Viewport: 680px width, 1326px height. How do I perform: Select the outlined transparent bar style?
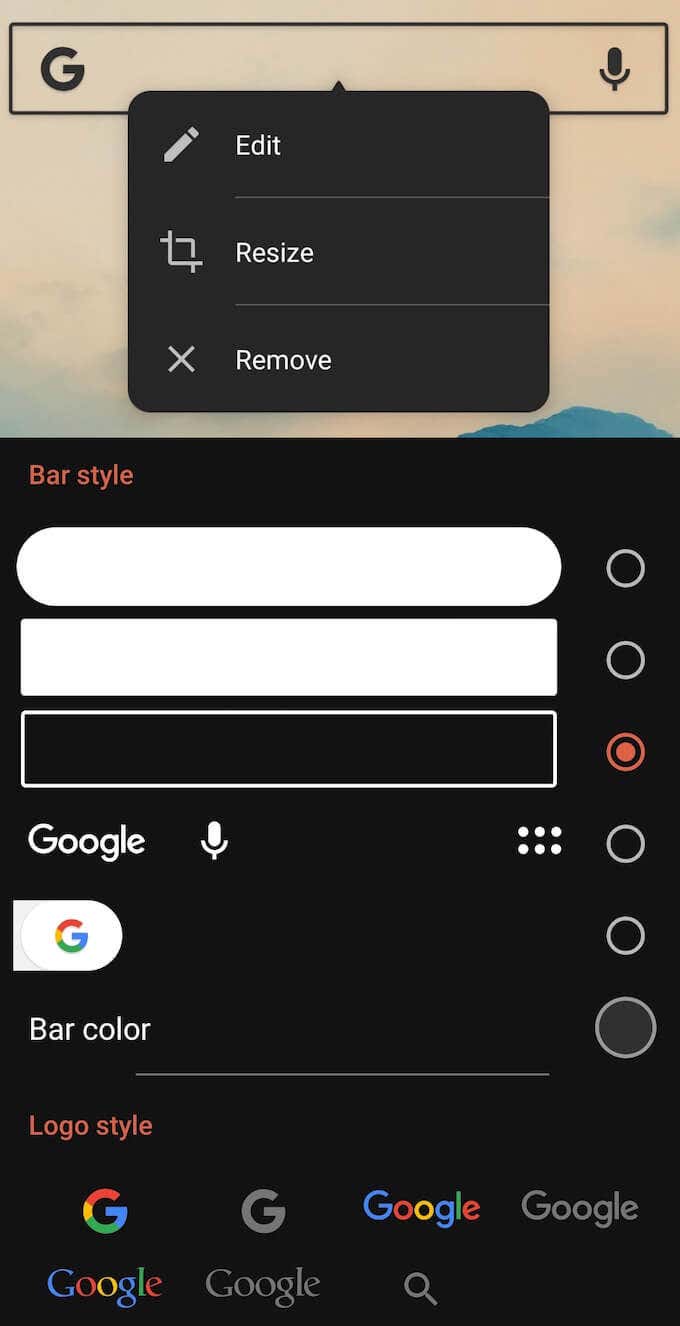click(x=625, y=752)
